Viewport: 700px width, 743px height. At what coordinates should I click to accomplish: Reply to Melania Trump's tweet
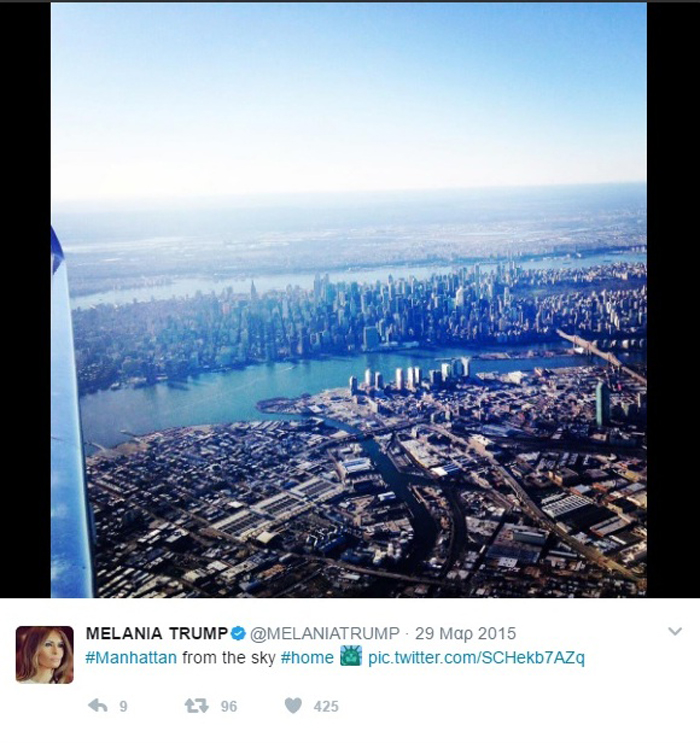(x=98, y=706)
